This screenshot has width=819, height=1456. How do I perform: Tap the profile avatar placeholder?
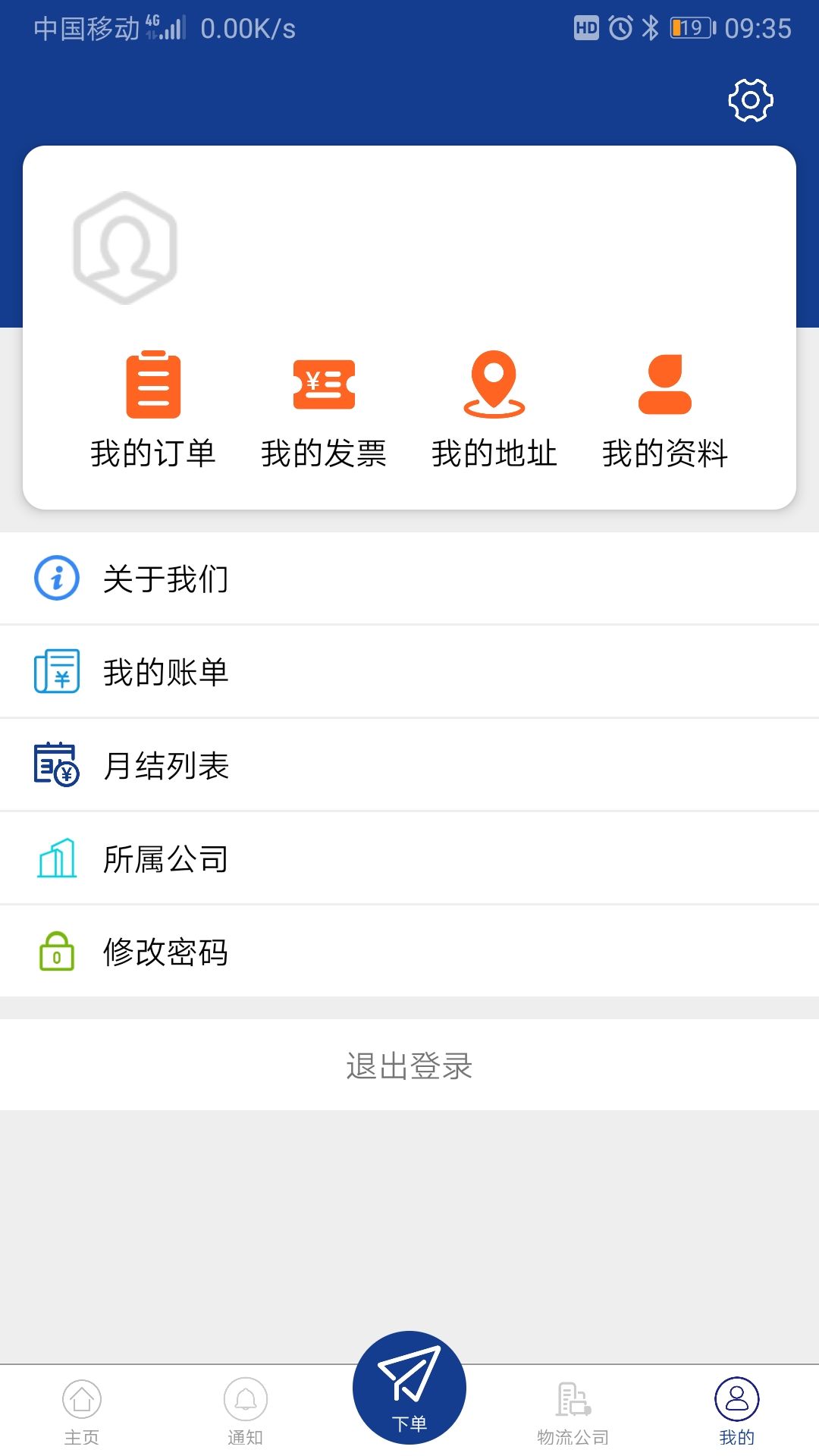click(125, 247)
